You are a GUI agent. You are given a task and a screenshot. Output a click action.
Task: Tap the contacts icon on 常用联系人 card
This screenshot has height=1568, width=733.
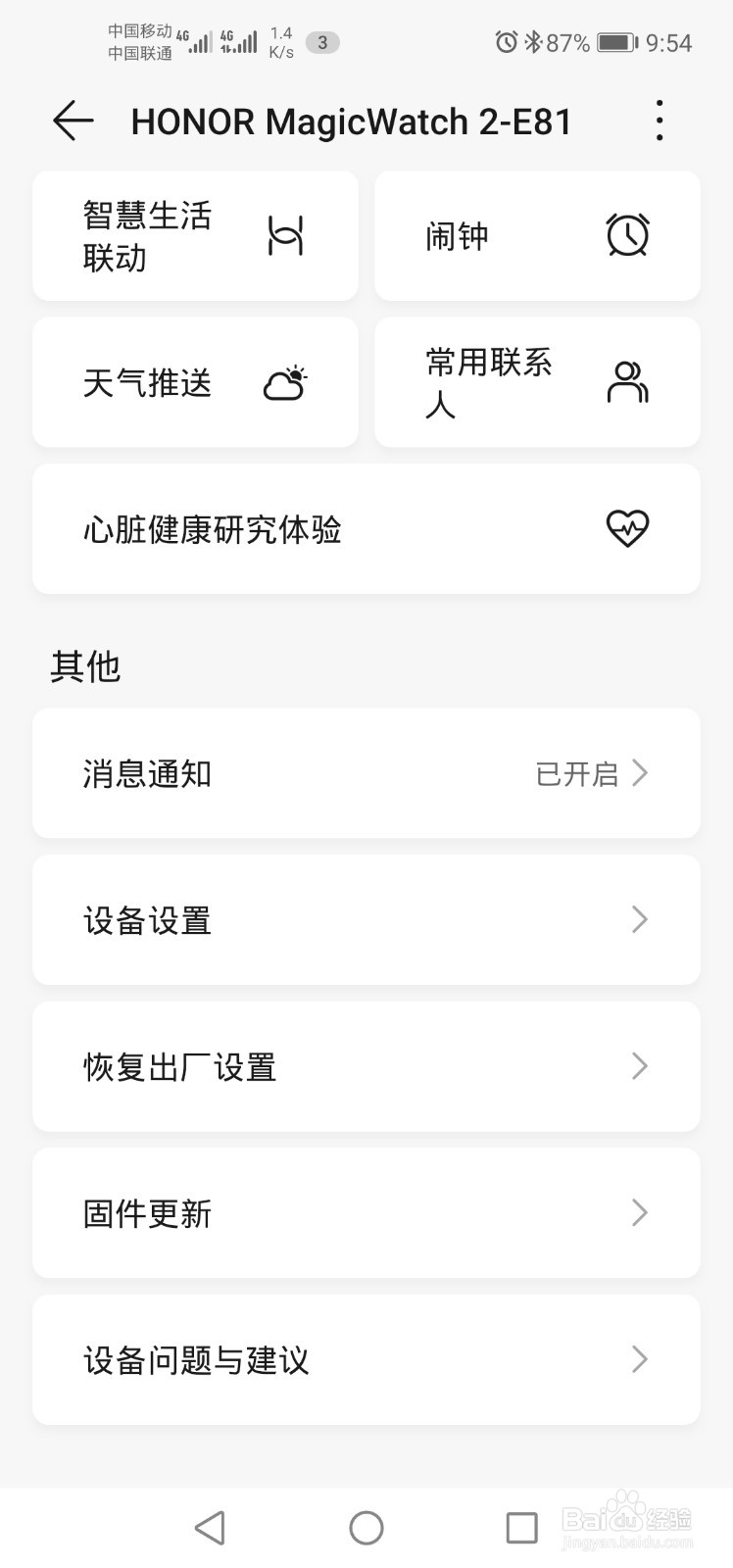tap(628, 383)
